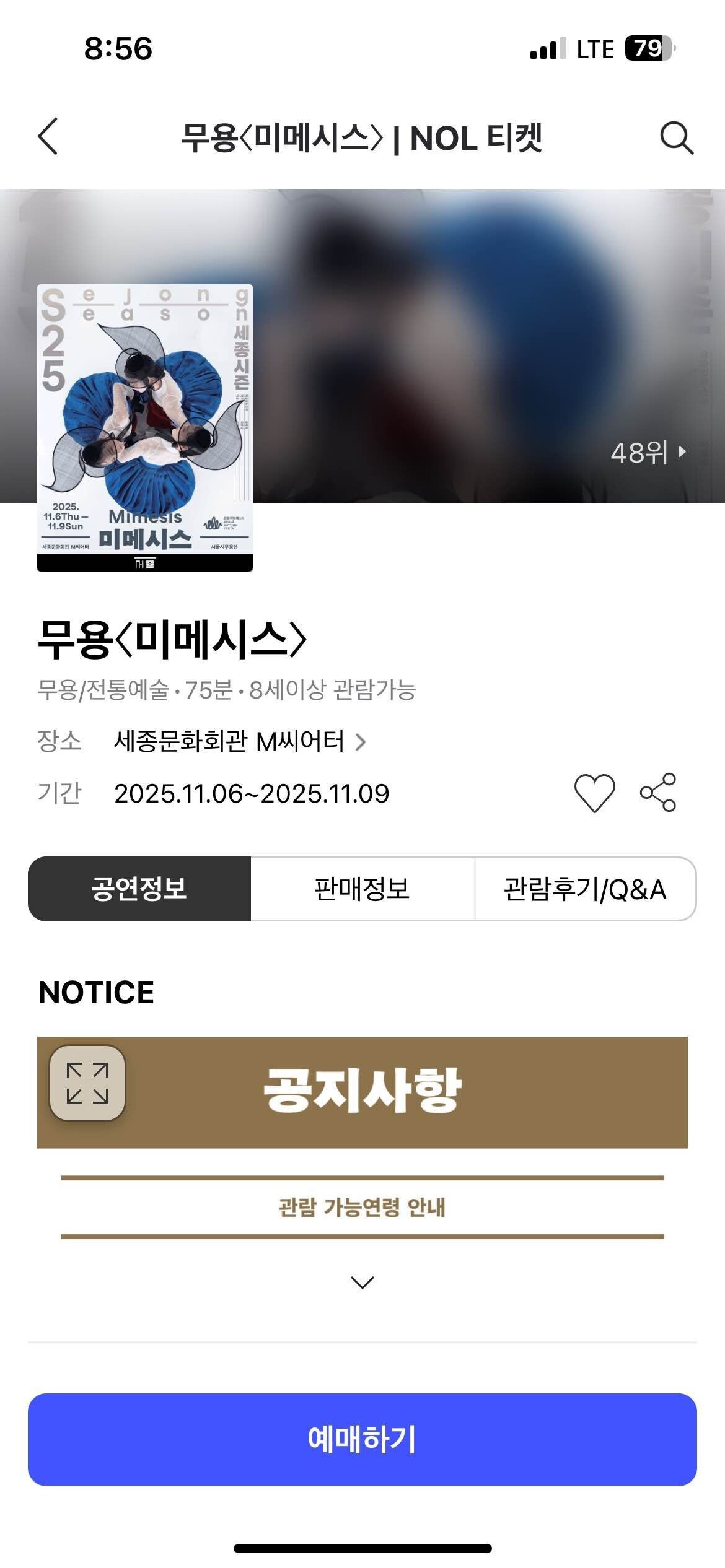Switch to the 판매정보 tab
Image resolution: width=725 pixels, height=1568 pixels.
[x=362, y=891]
